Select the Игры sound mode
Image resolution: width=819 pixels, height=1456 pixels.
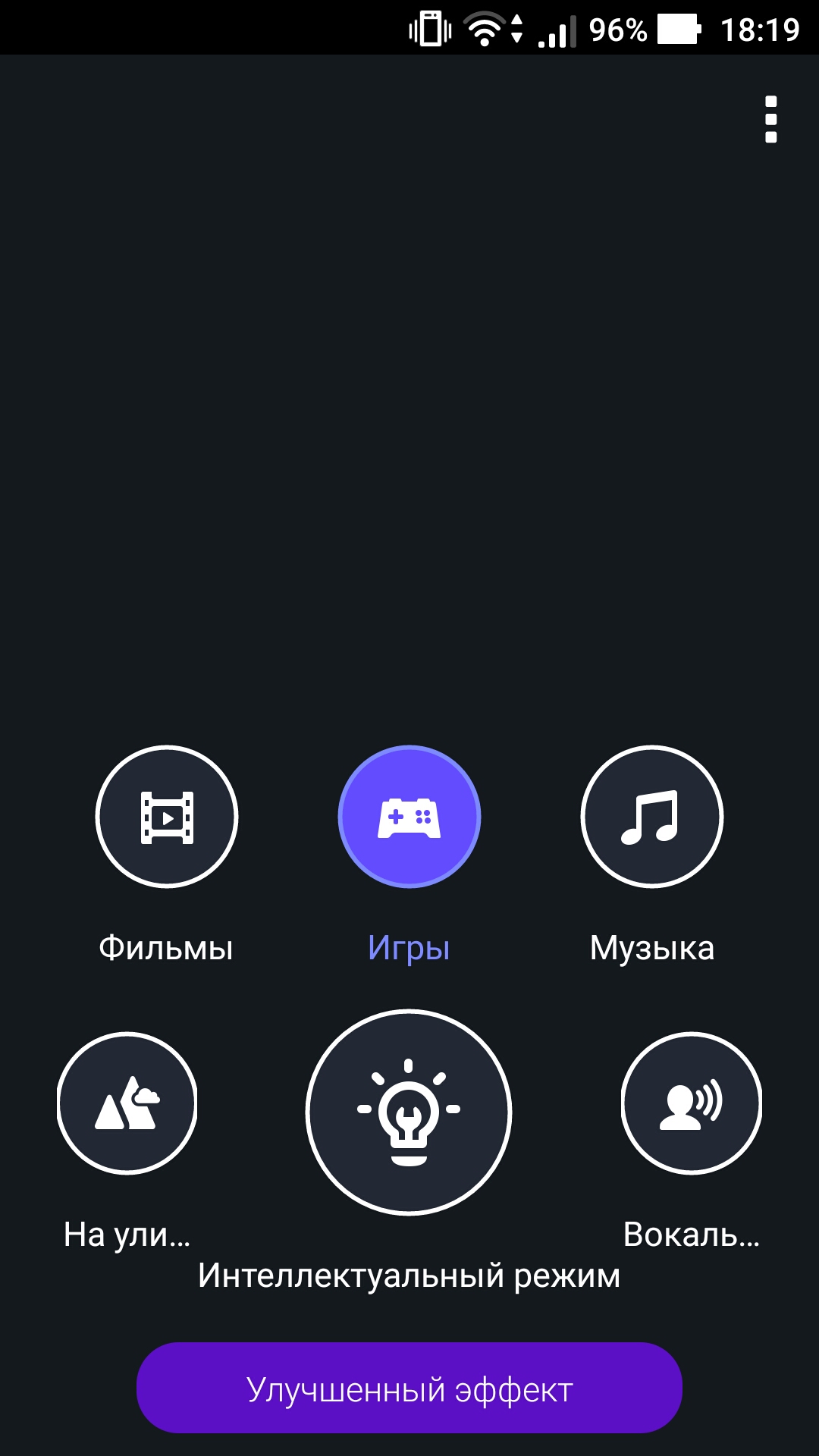click(409, 817)
